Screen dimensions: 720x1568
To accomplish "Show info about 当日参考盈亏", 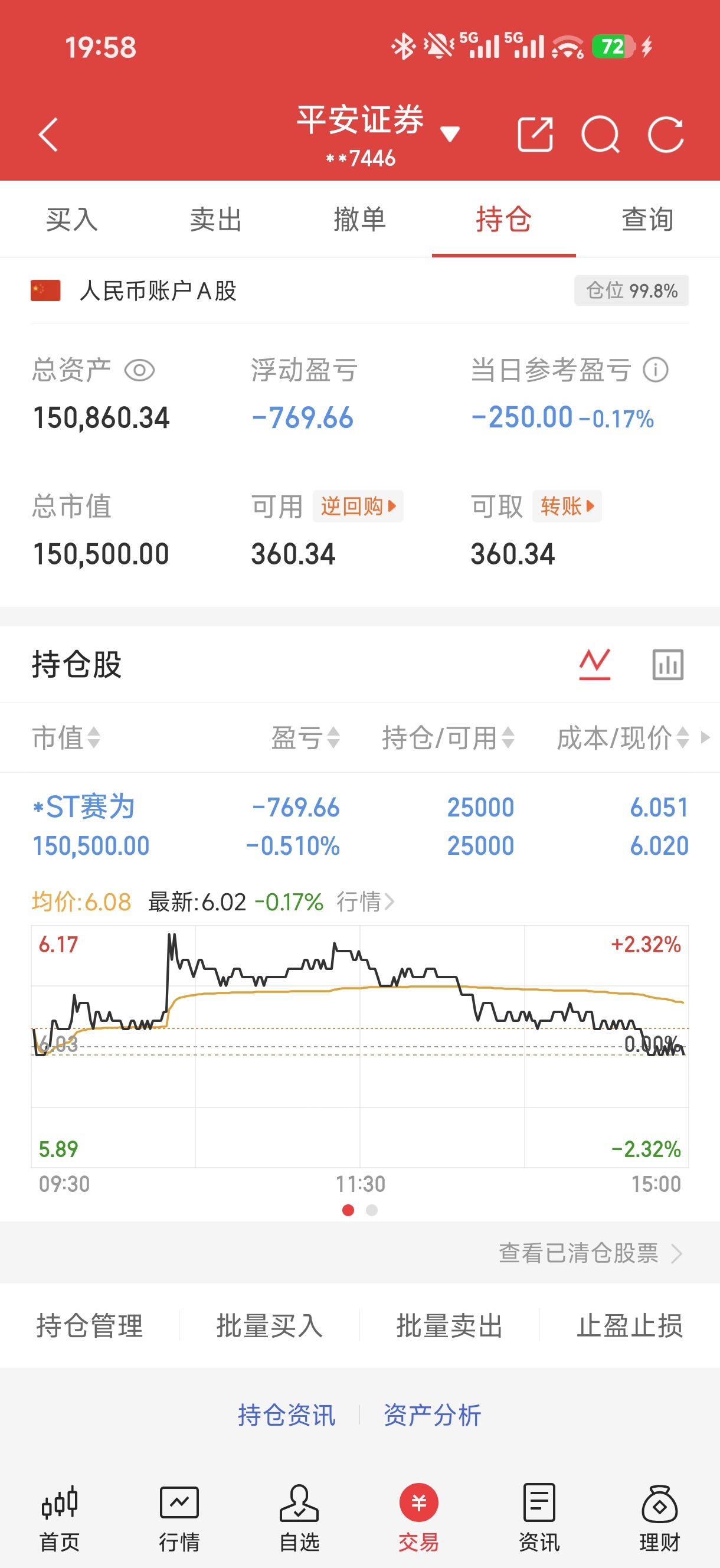I will click(x=656, y=370).
